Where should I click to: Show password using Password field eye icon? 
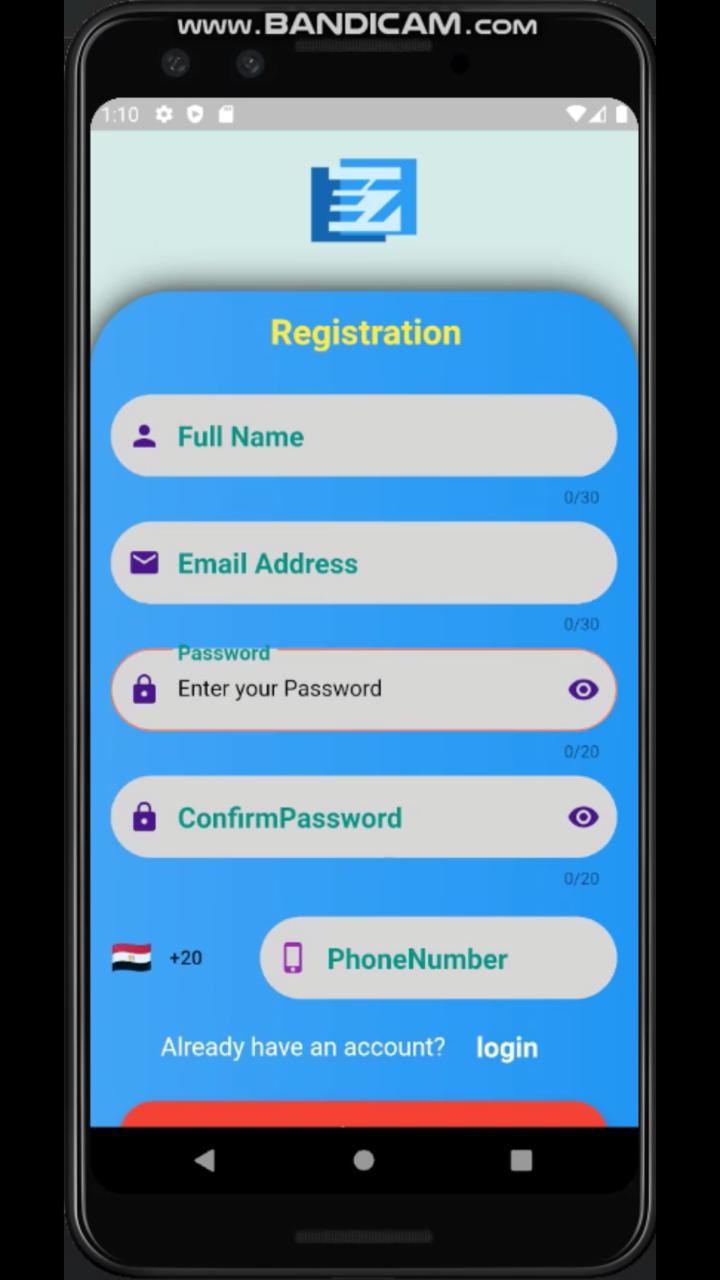(x=583, y=689)
